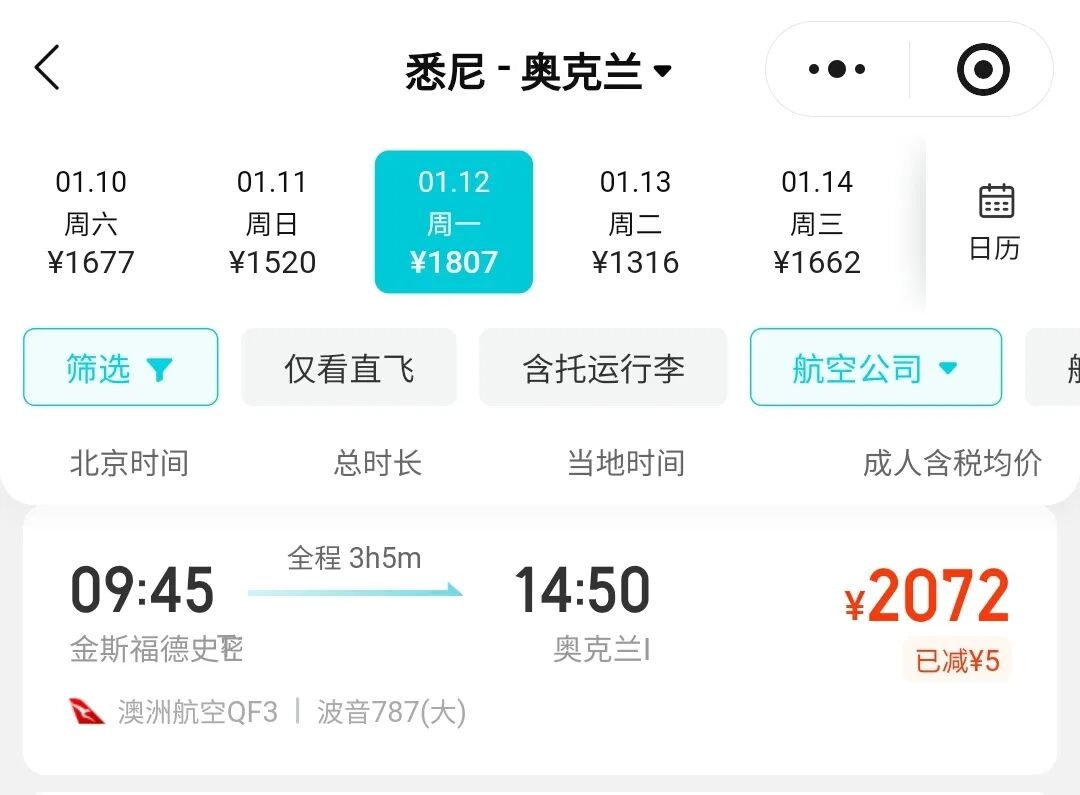Open the 筛选 filter options
Viewport: 1080px width, 795px height.
click(120, 368)
